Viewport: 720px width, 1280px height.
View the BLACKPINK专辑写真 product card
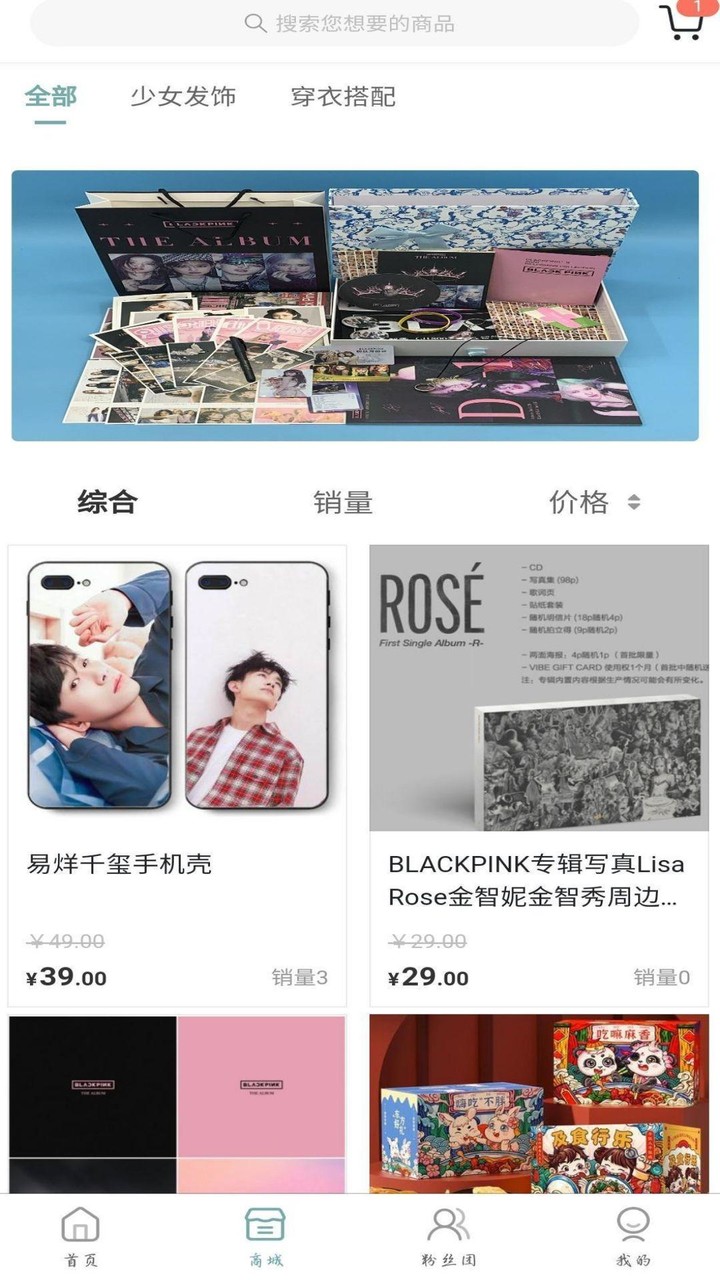[x=539, y=775]
